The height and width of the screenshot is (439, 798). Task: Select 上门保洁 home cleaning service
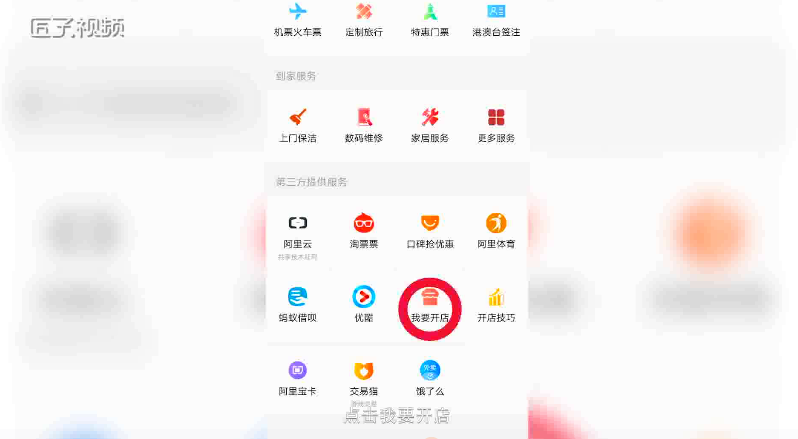click(x=298, y=124)
